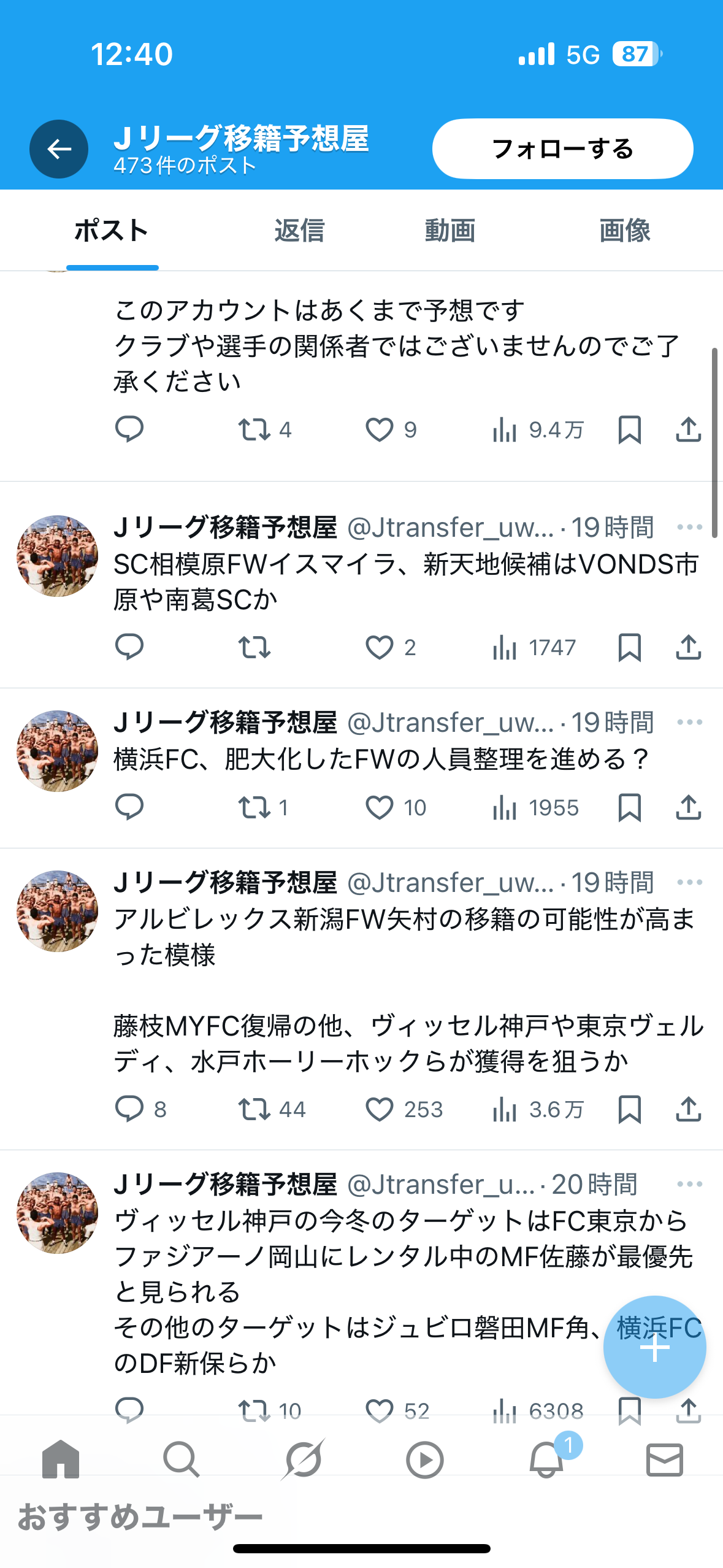Reply to the アルビレックス新潟FW矢村 post

(129, 1109)
